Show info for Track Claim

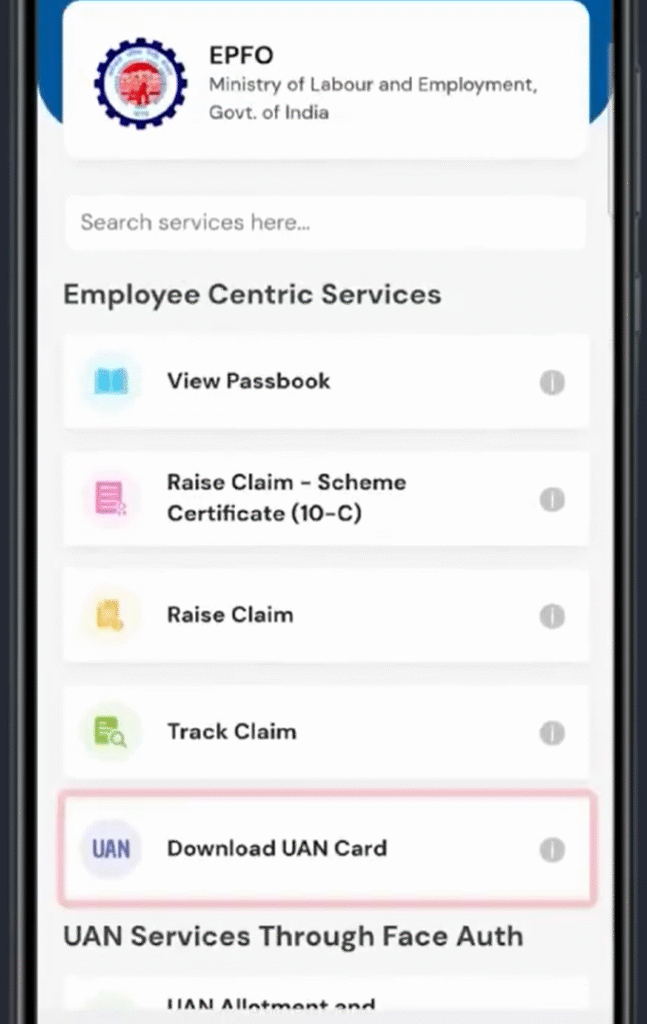coord(552,733)
